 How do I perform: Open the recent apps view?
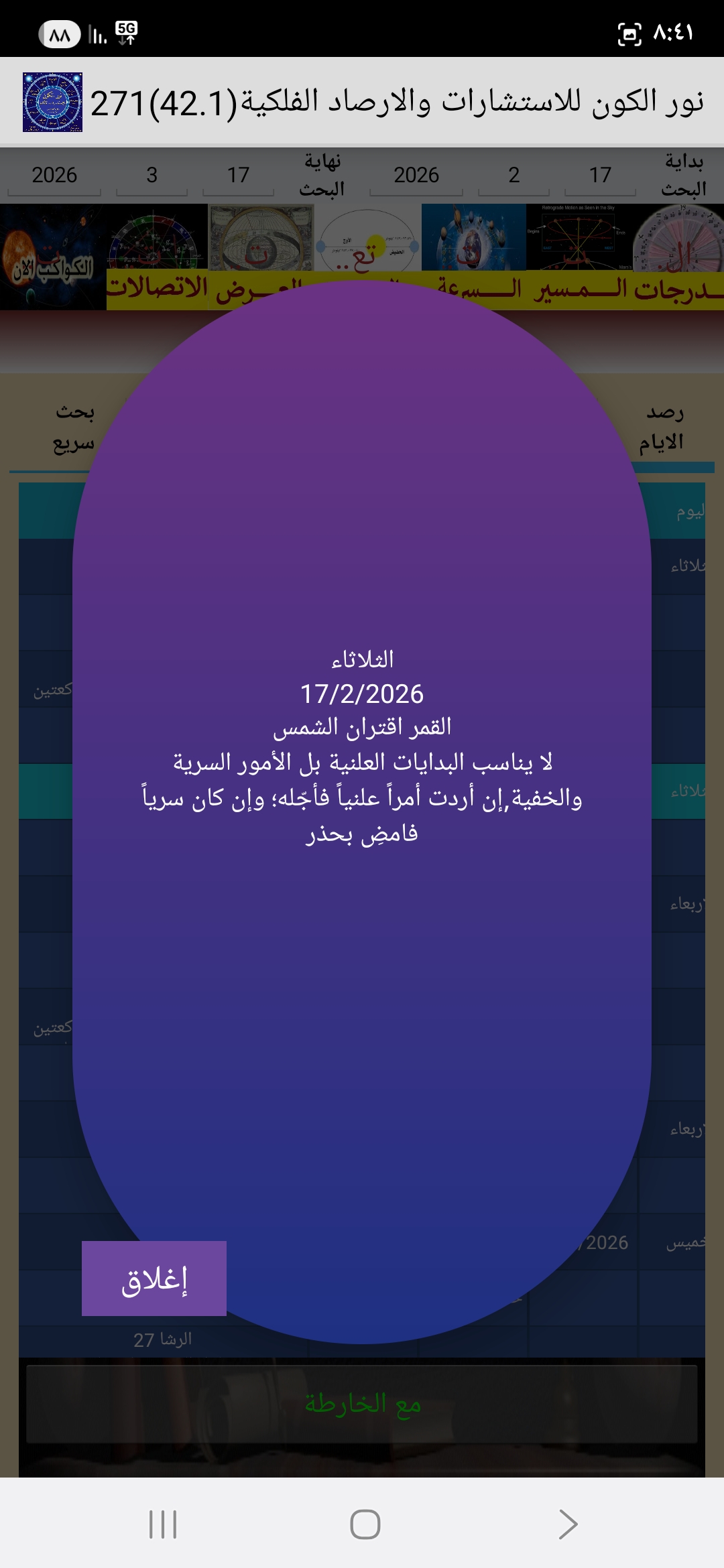[x=163, y=1524]
